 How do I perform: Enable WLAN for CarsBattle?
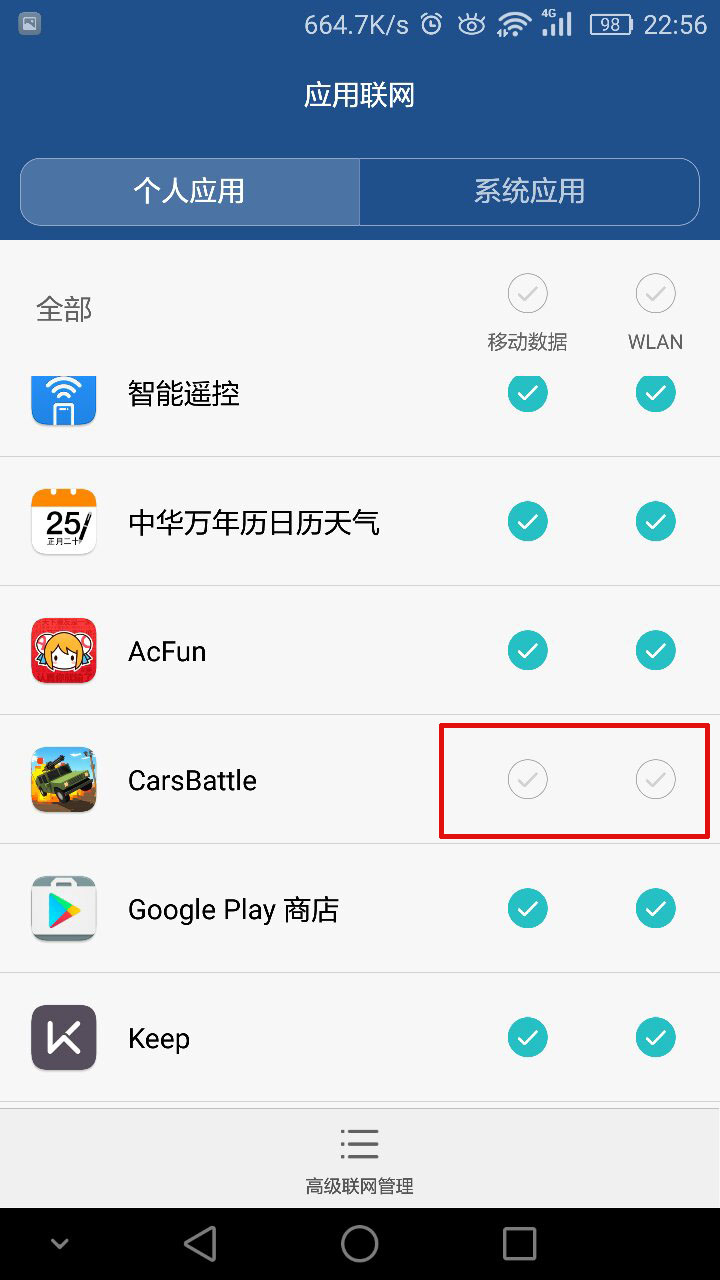(655, 779)
